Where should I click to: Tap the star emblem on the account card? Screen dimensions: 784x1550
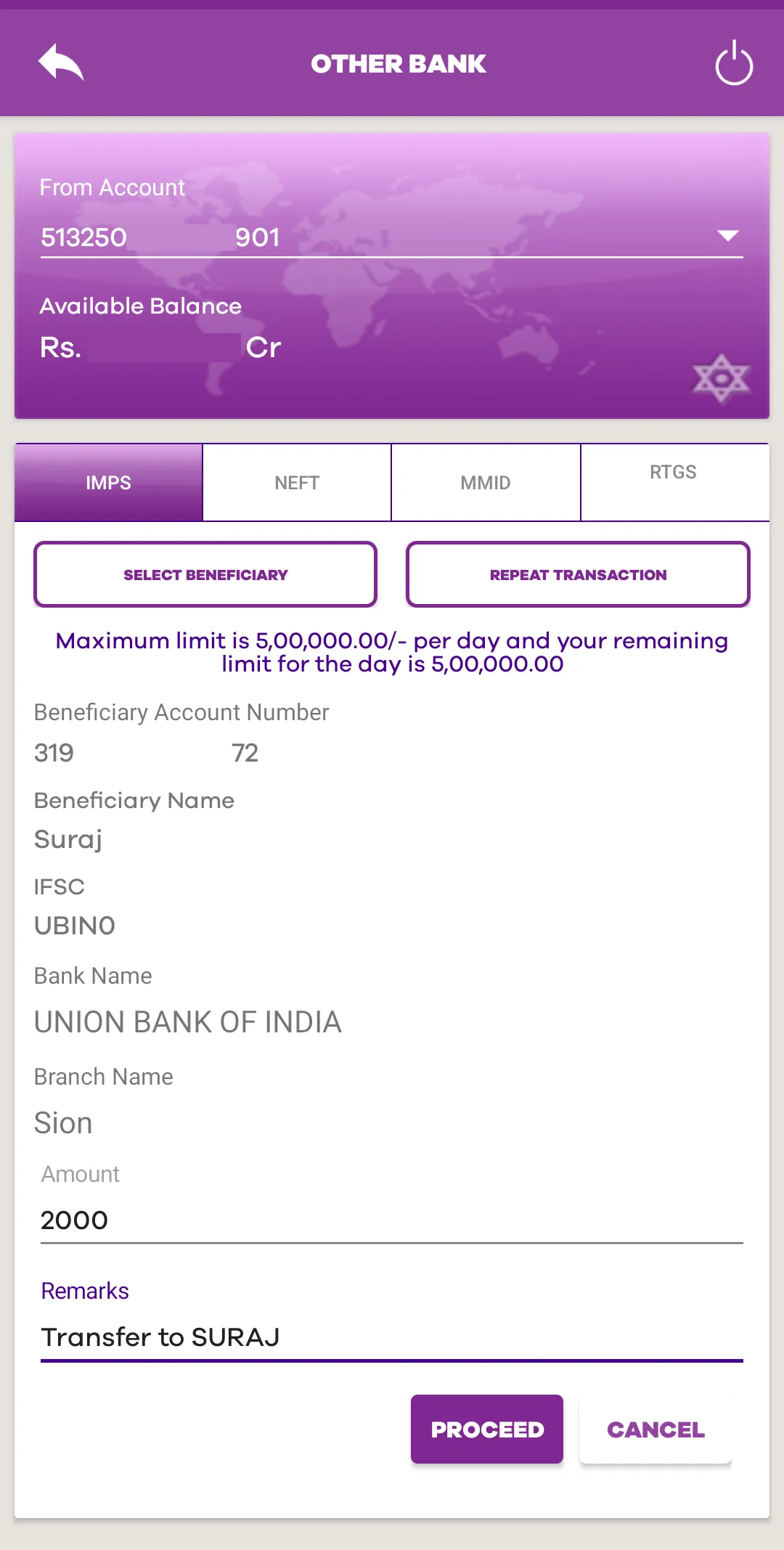click(722, 378)
